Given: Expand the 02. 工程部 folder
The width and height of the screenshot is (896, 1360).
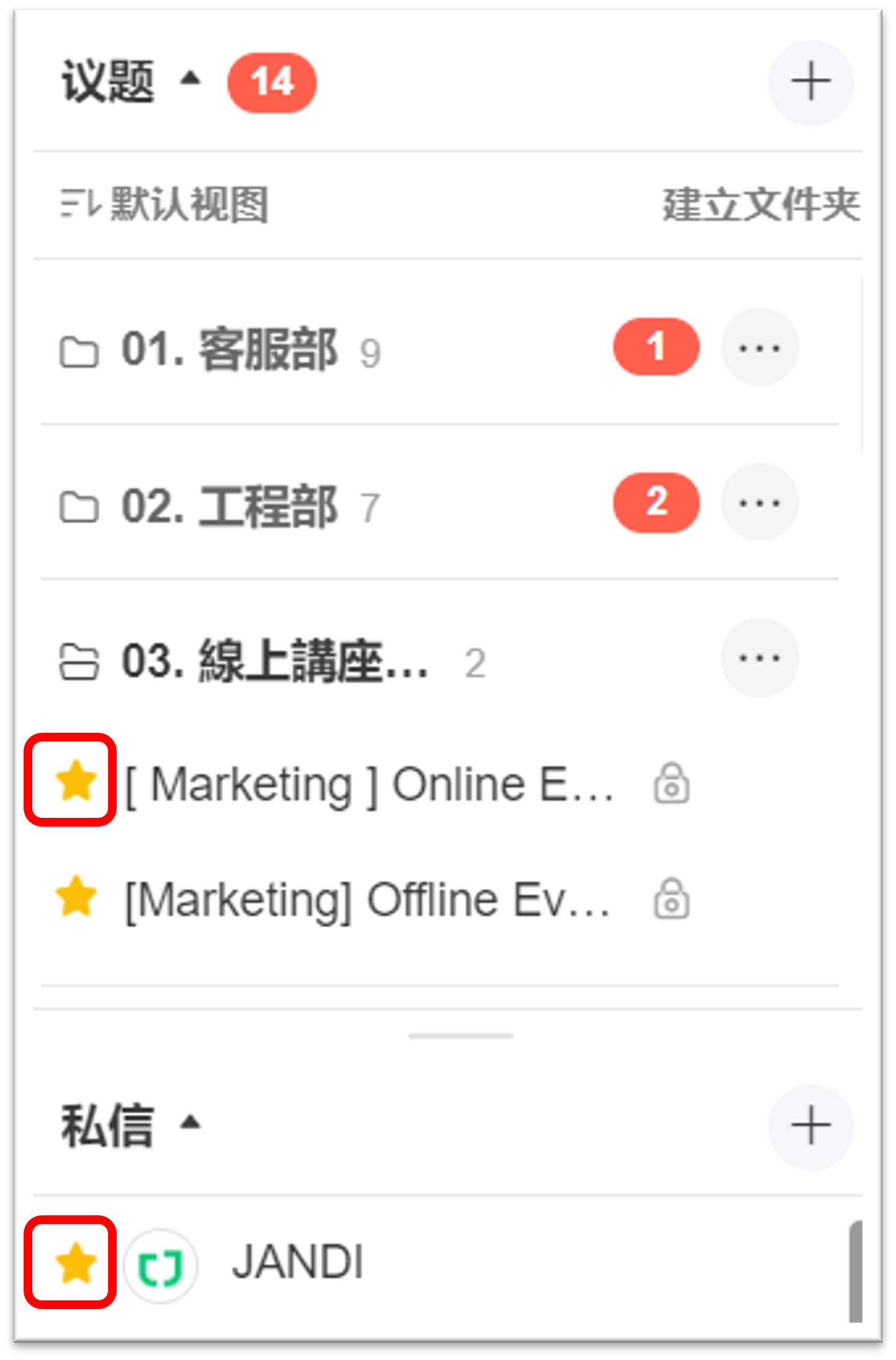Looking at the screenshot, I should (230, 506).
